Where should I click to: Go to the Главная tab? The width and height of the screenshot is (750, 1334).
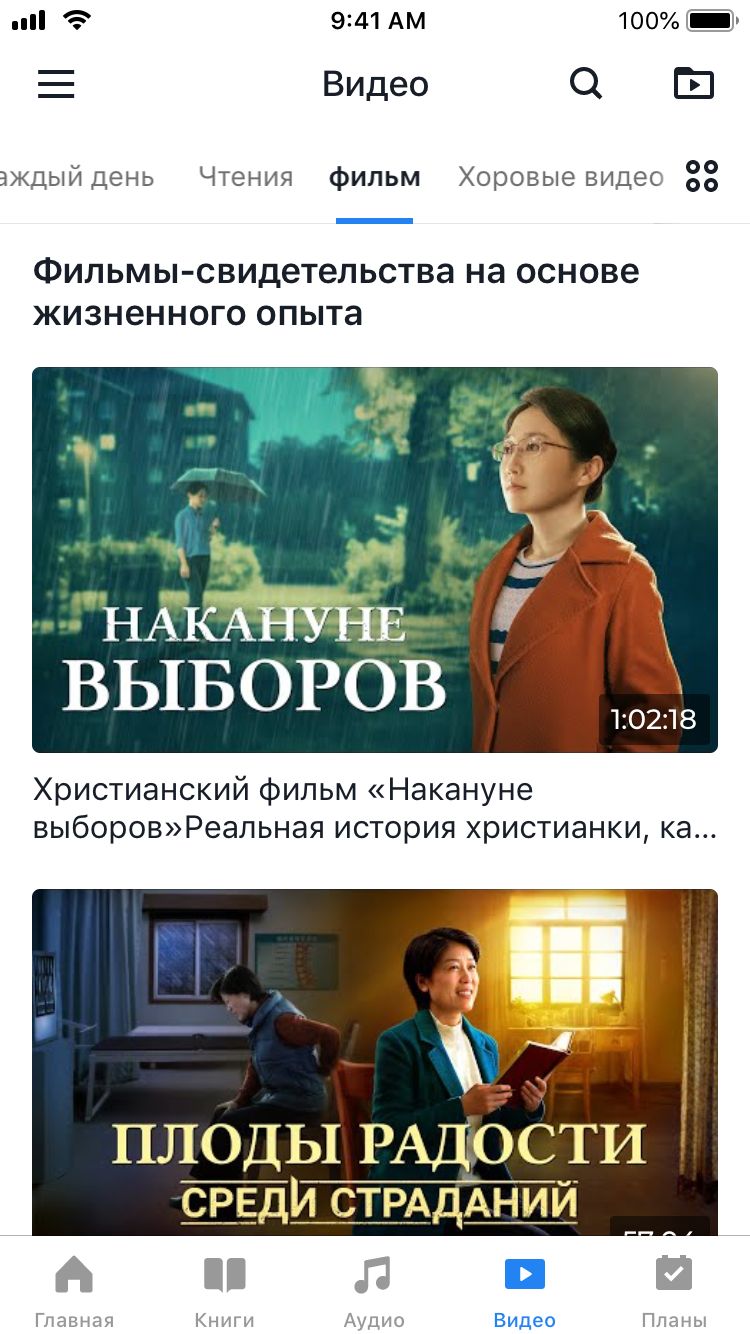(74, 1290)
